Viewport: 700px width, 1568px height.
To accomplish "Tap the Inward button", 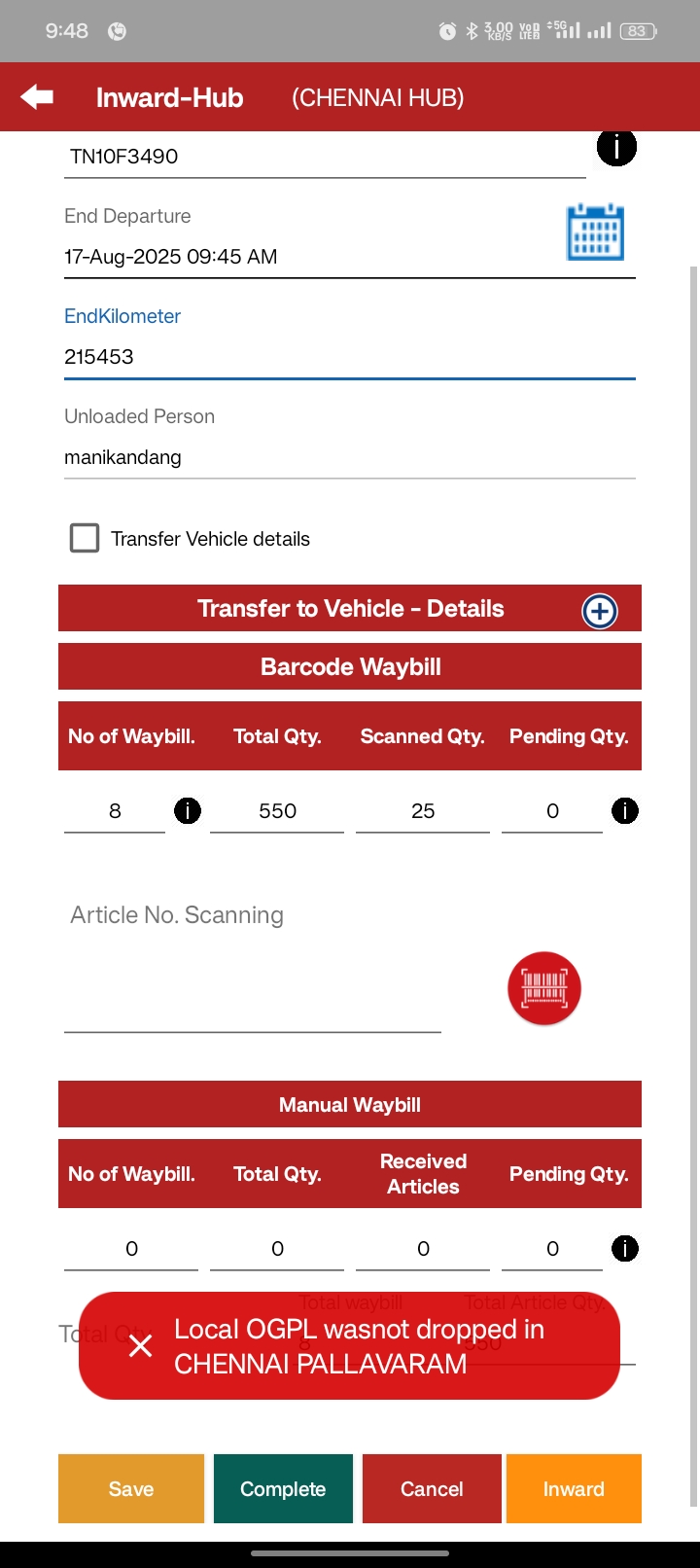I will [x=574, y=1488].
